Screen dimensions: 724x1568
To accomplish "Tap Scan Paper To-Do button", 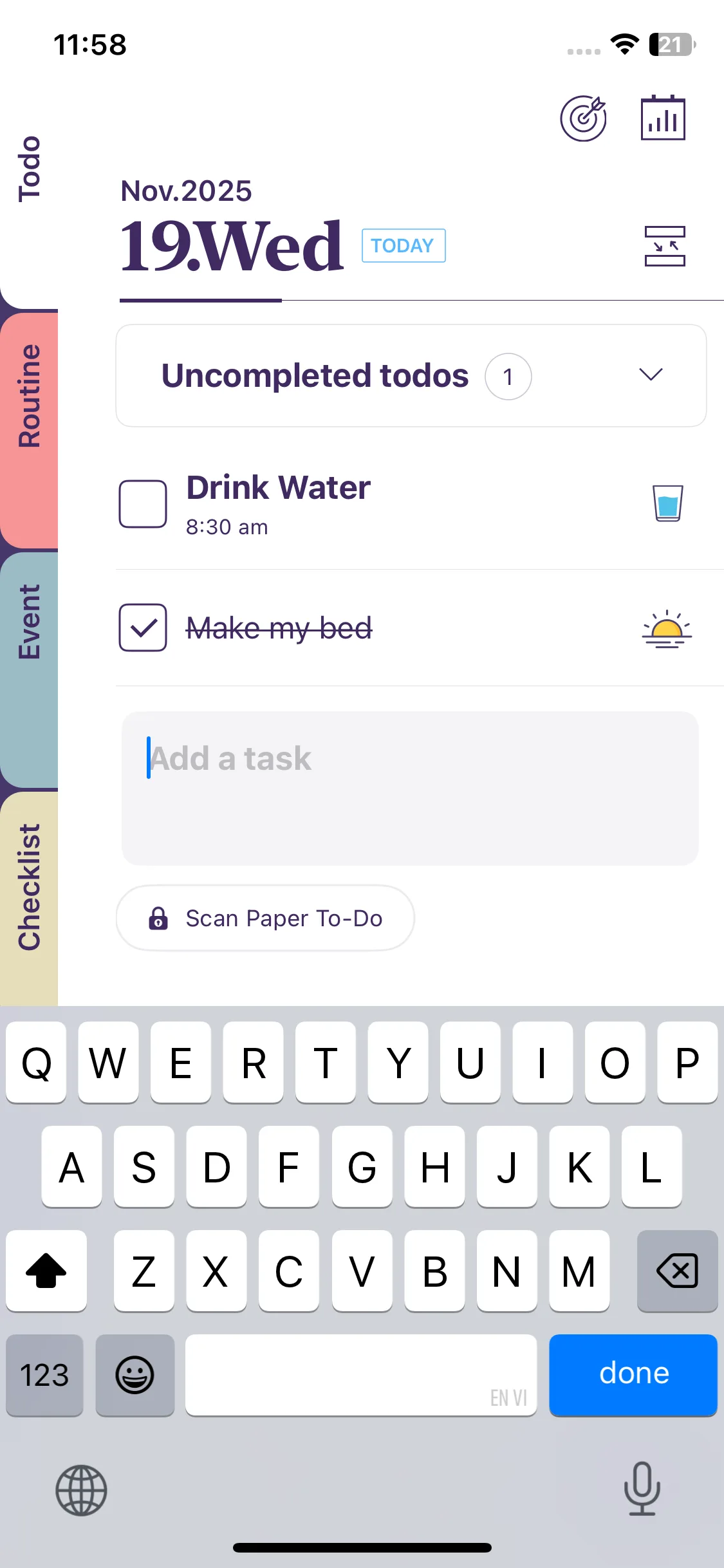I will 265,918.
